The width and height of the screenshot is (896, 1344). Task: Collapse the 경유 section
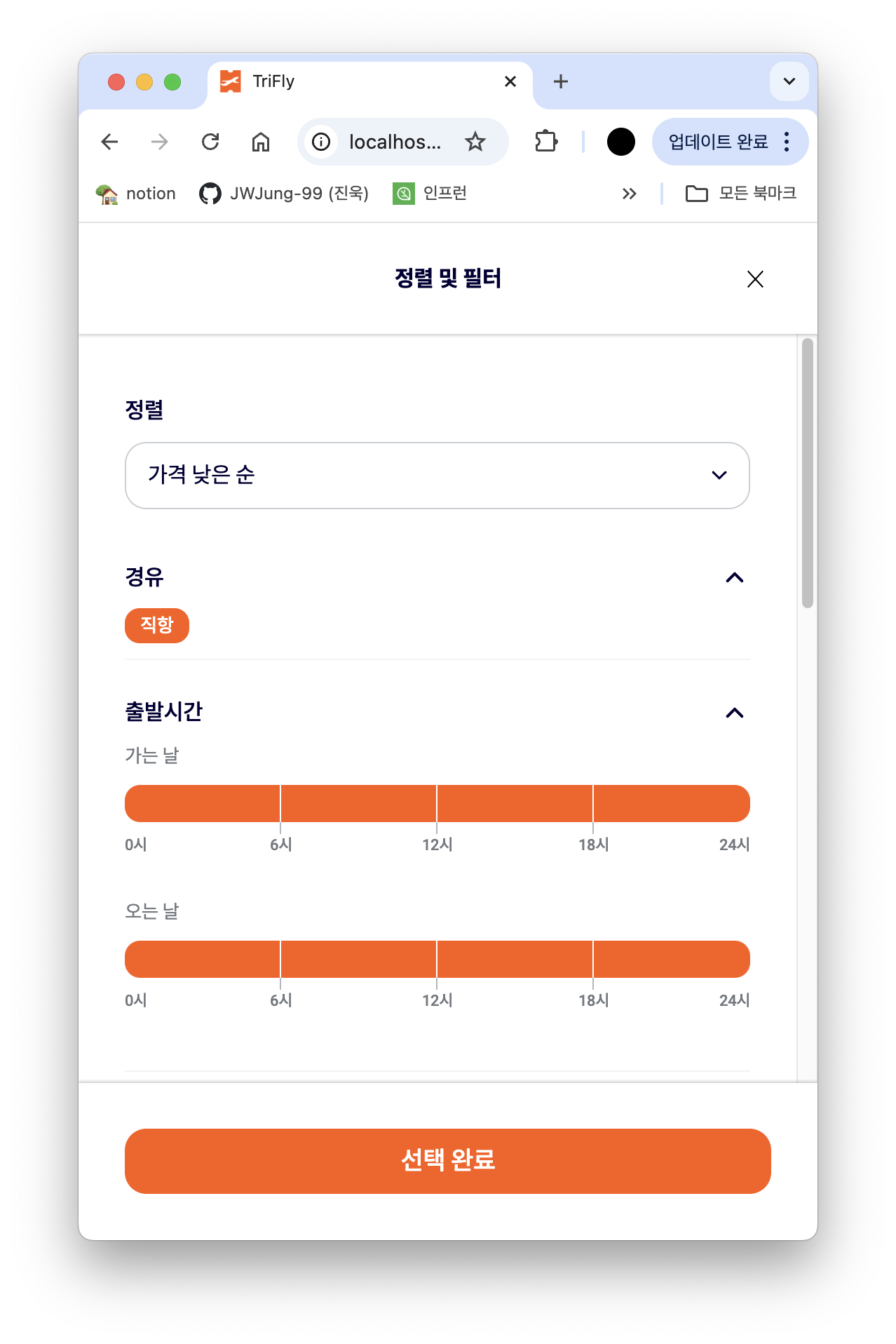[x=734, y=578]
